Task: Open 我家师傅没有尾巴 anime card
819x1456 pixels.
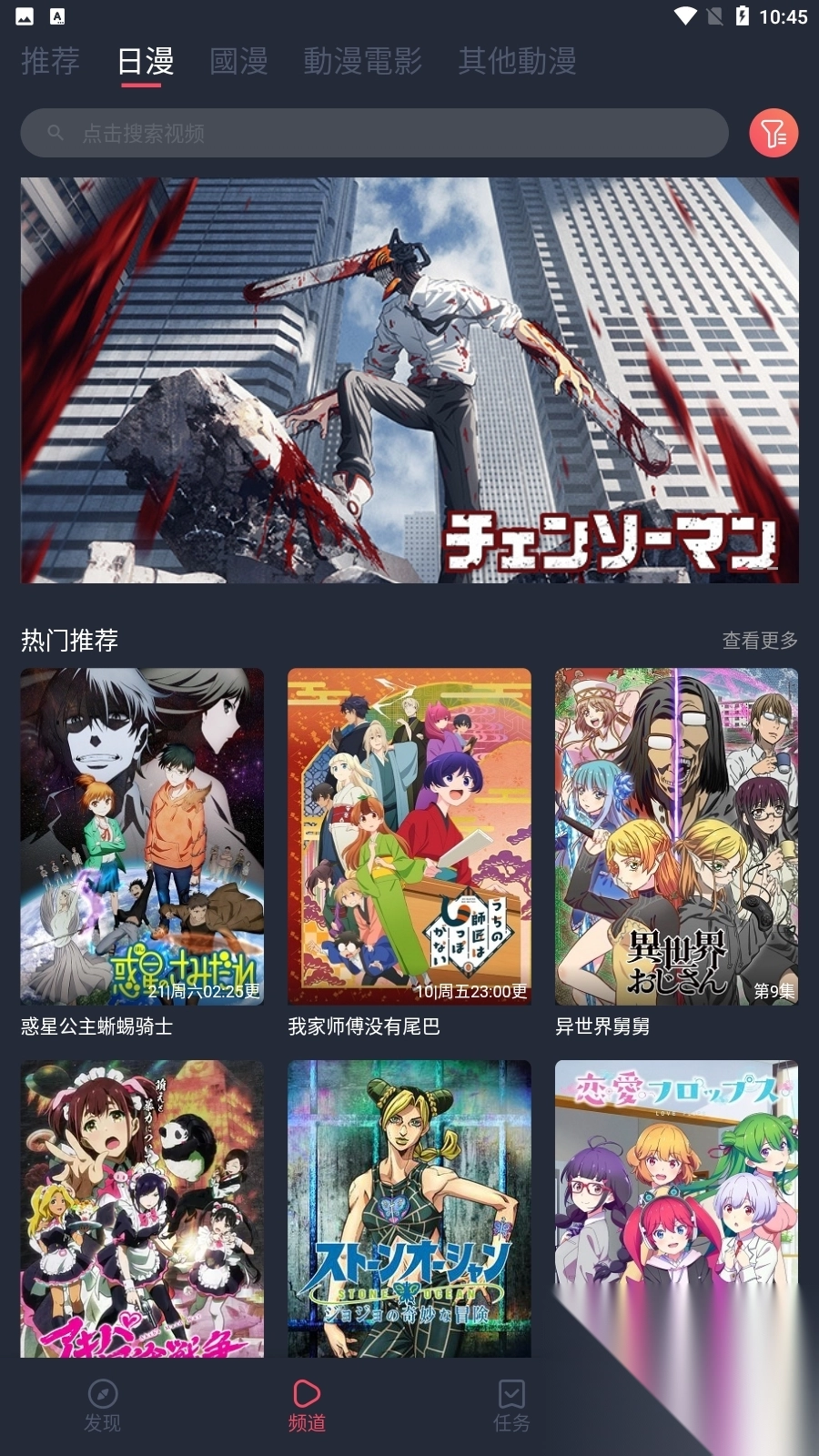Action: tap(409, 837)
